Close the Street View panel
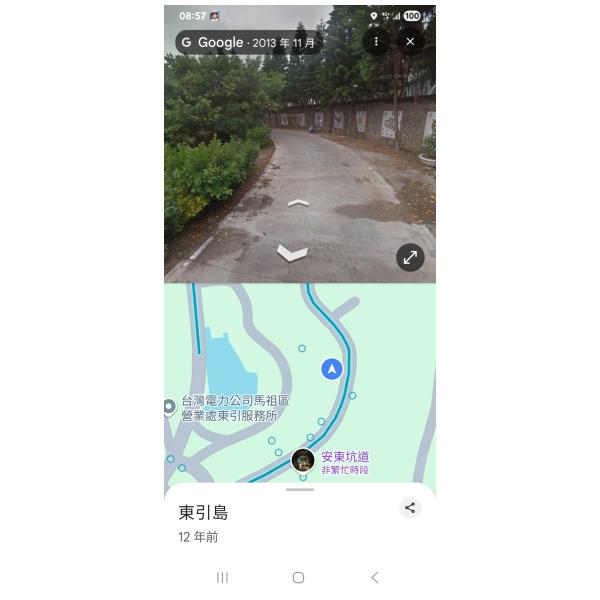600x600 pixels. (x=410, y=42)
